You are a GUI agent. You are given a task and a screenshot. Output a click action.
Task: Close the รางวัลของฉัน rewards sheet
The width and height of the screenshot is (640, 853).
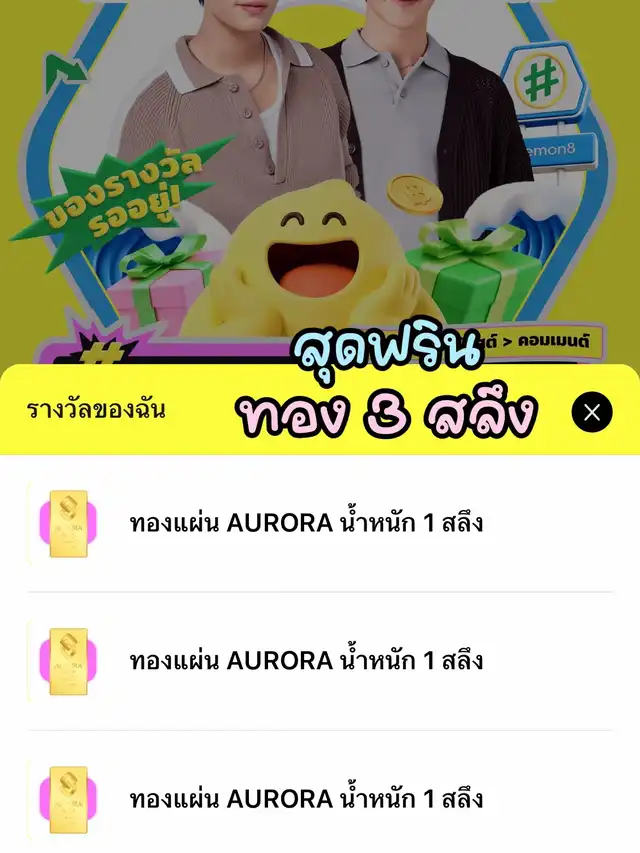coord(592,412)
